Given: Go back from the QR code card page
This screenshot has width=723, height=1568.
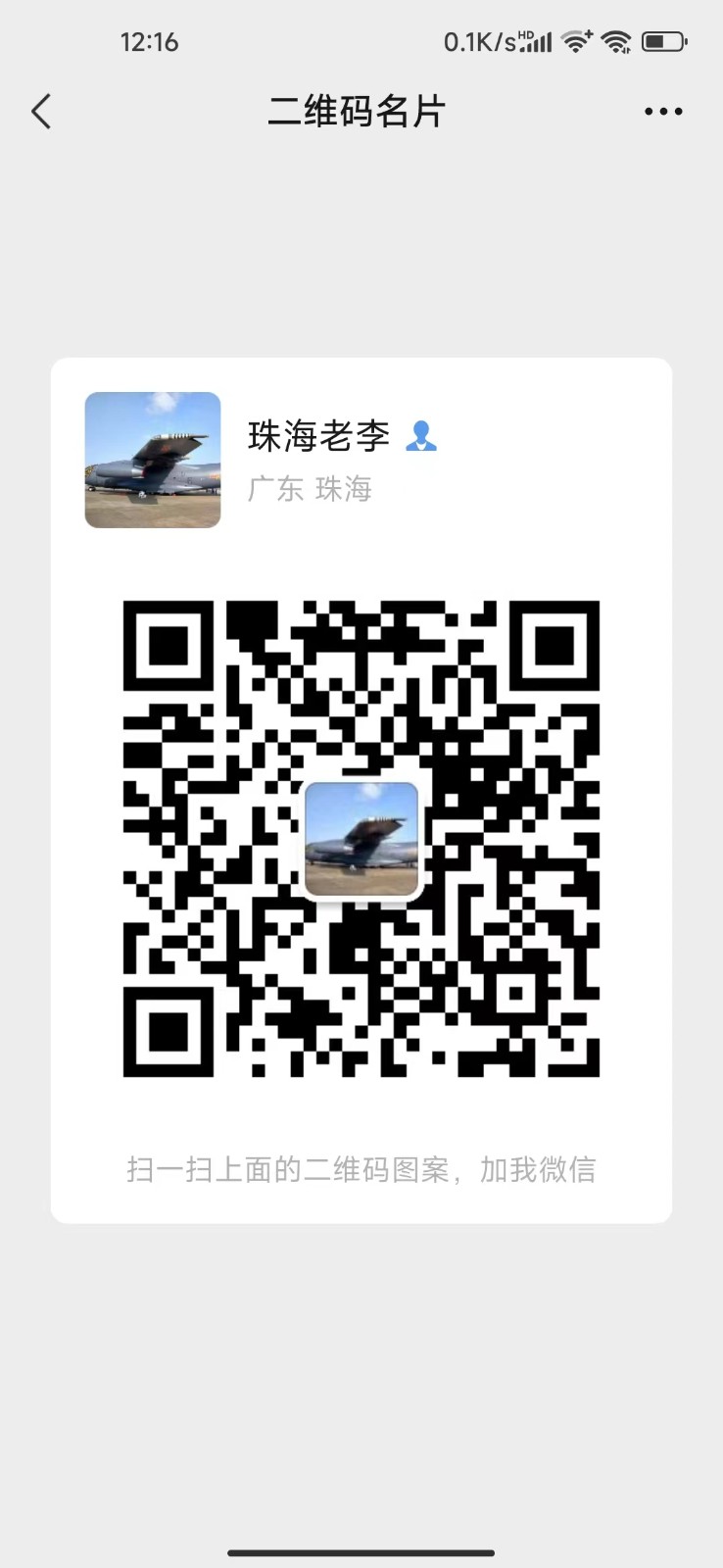Looking at the screenshot, I should [41, 112].
